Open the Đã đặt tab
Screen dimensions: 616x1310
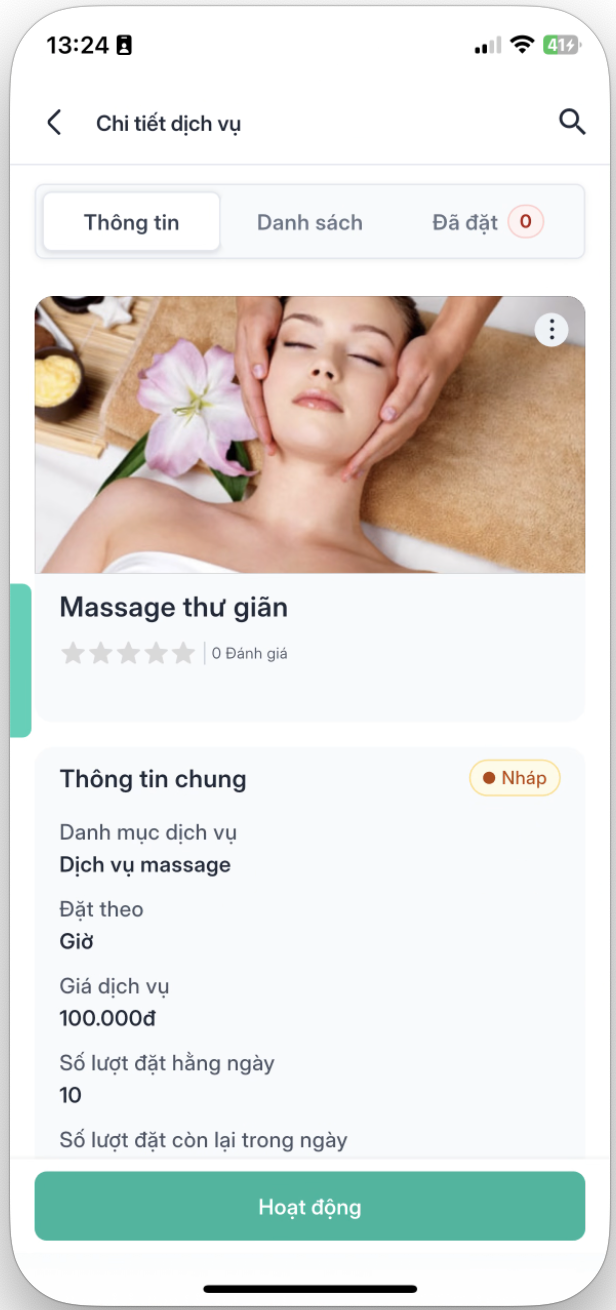pos(486,222)
